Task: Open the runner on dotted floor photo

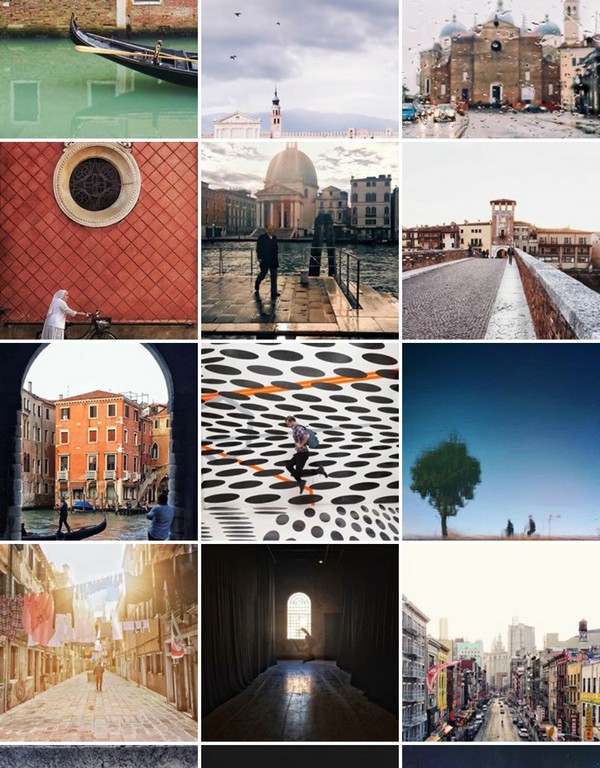Action: (x=299, y=441)
